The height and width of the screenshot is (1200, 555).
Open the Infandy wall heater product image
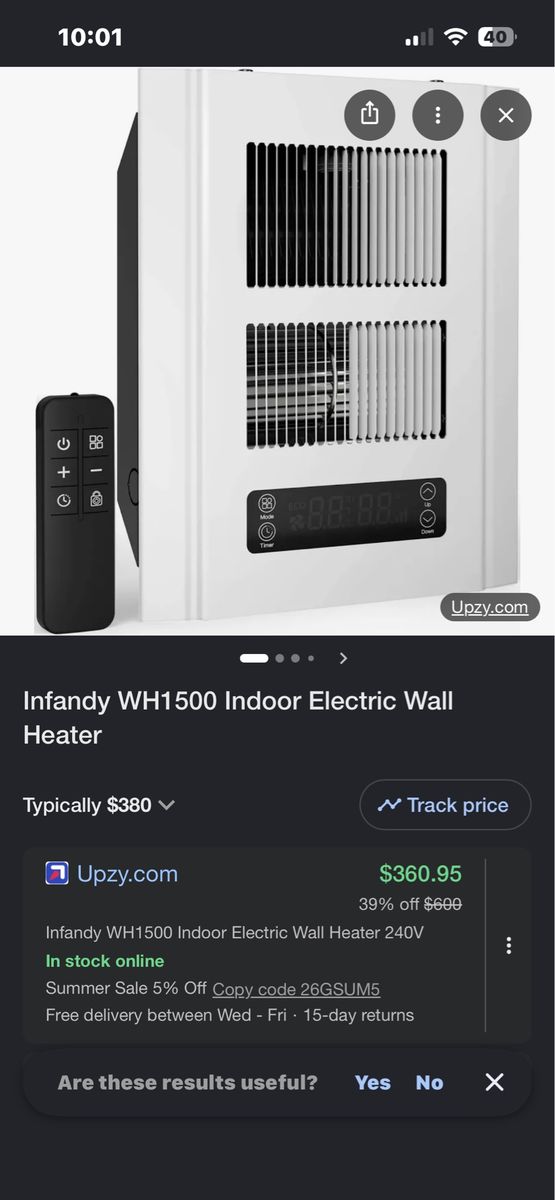pyautogui.click(x=278, y=351)
